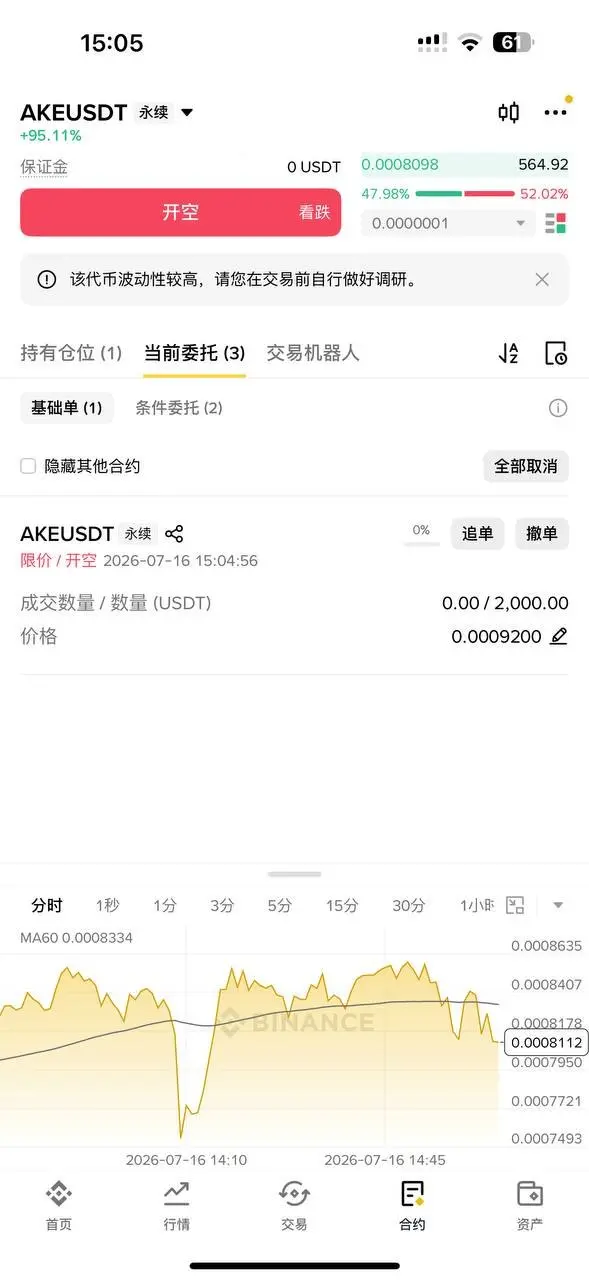Open the candlestick chart icon
This screenshot has height=1280, width=589.
509,113
